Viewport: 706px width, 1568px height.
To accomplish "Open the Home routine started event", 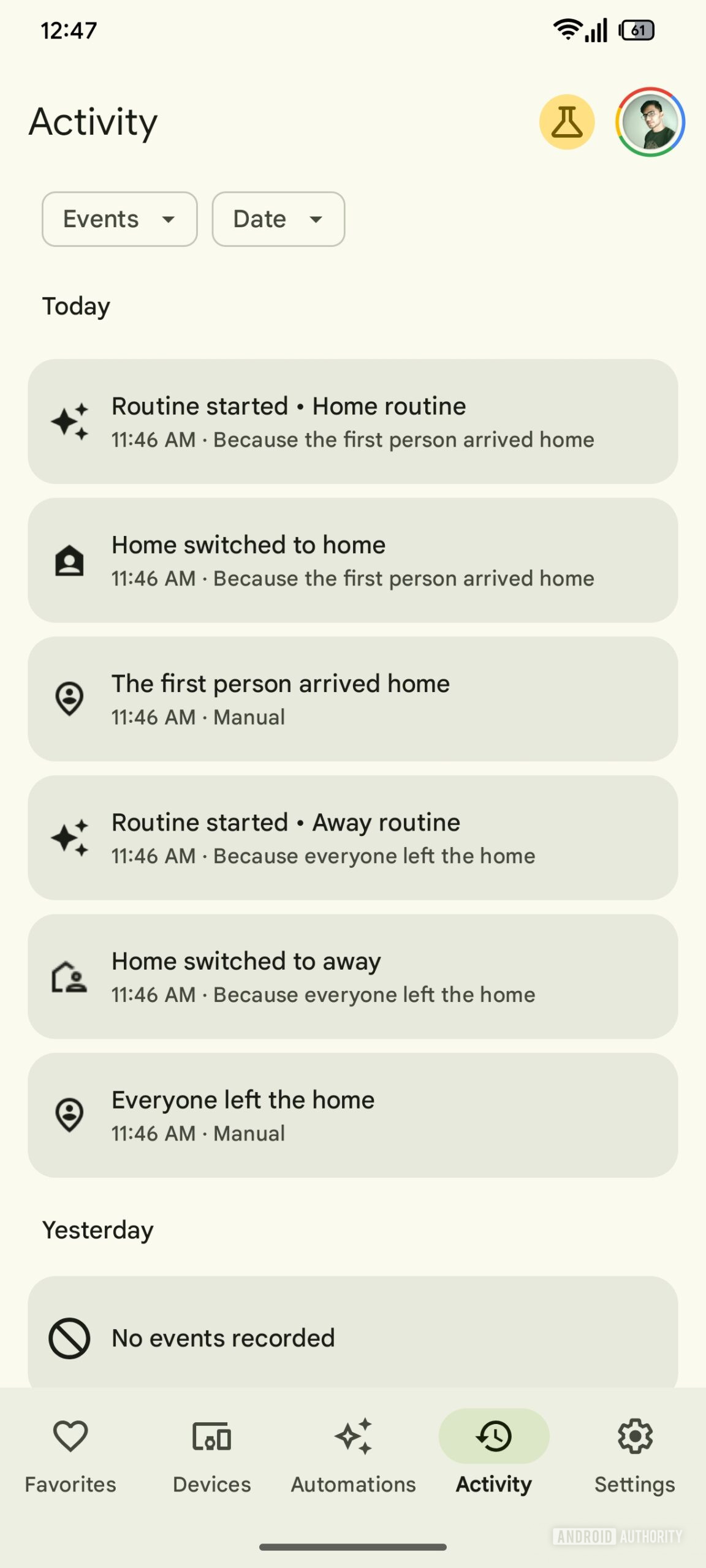I will click(x=352, y=421).
